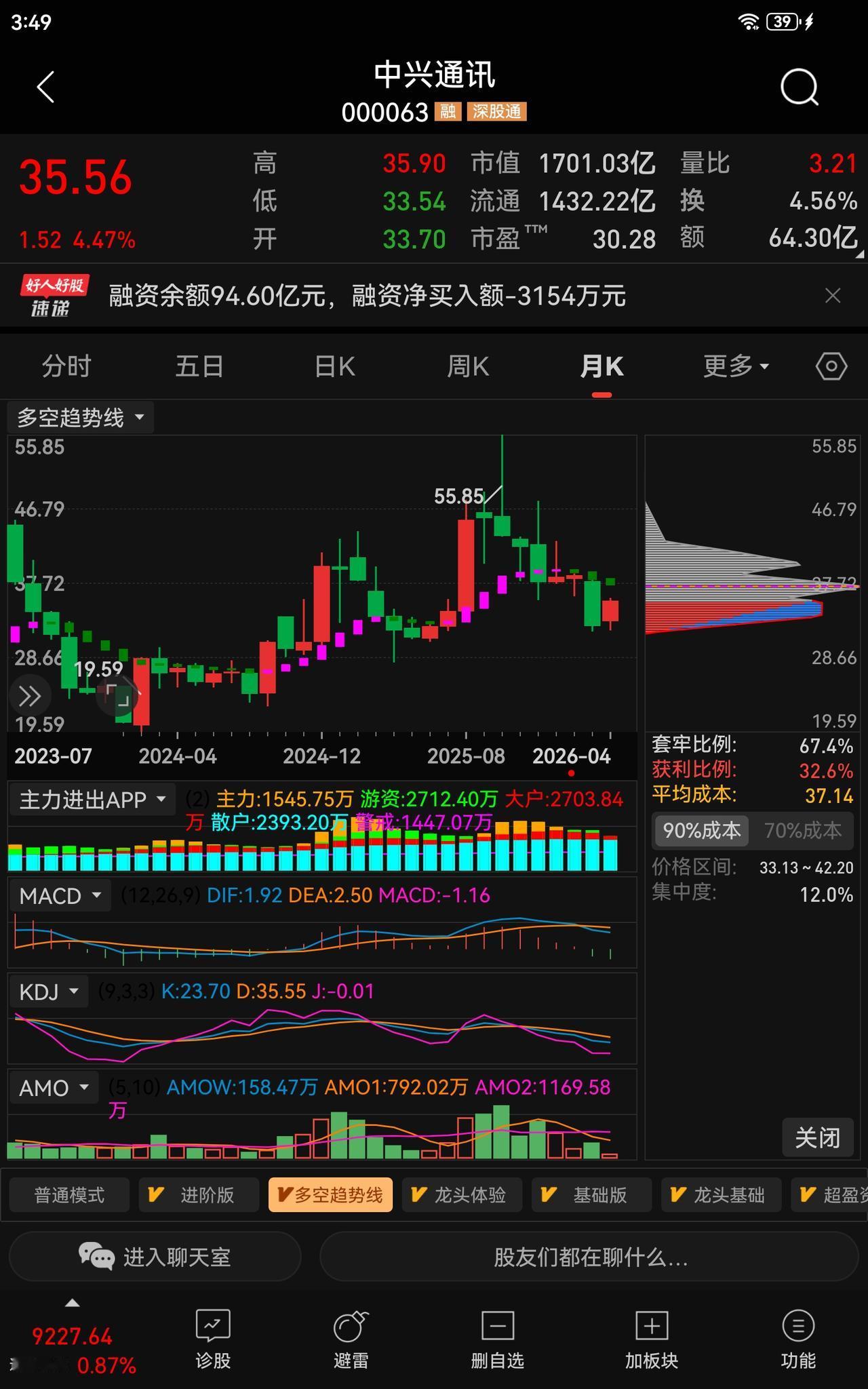Open the 多空趋势线 indicator dropdown
The width and height of the screenshot is (868, 1389).
coord(80,416)
